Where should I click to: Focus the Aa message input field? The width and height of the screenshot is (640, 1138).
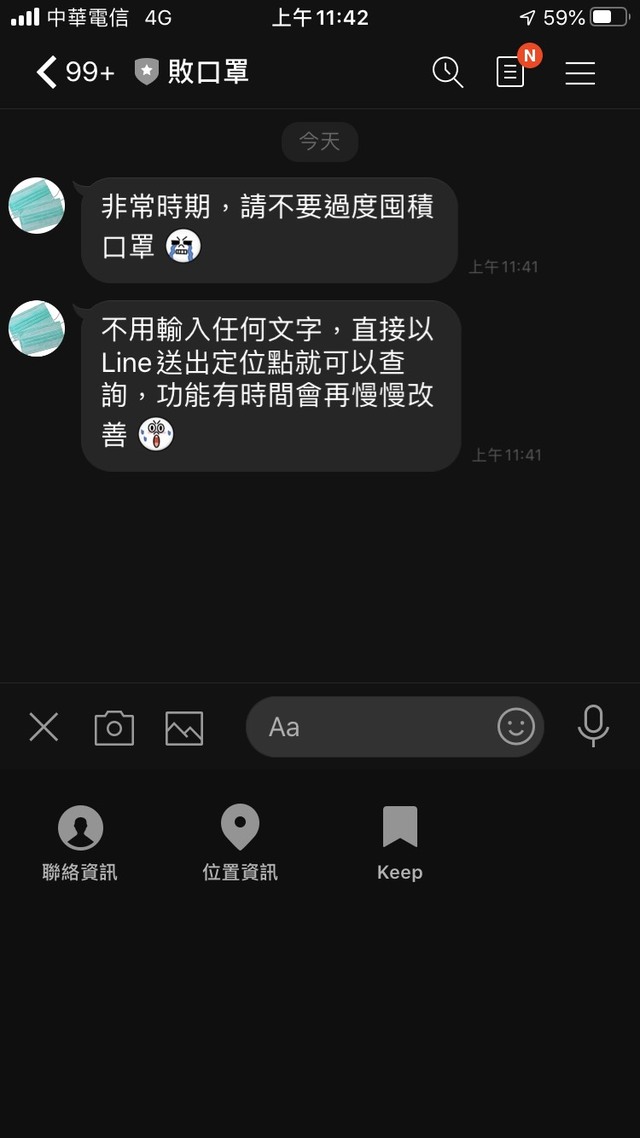click(x=370, y=727)
